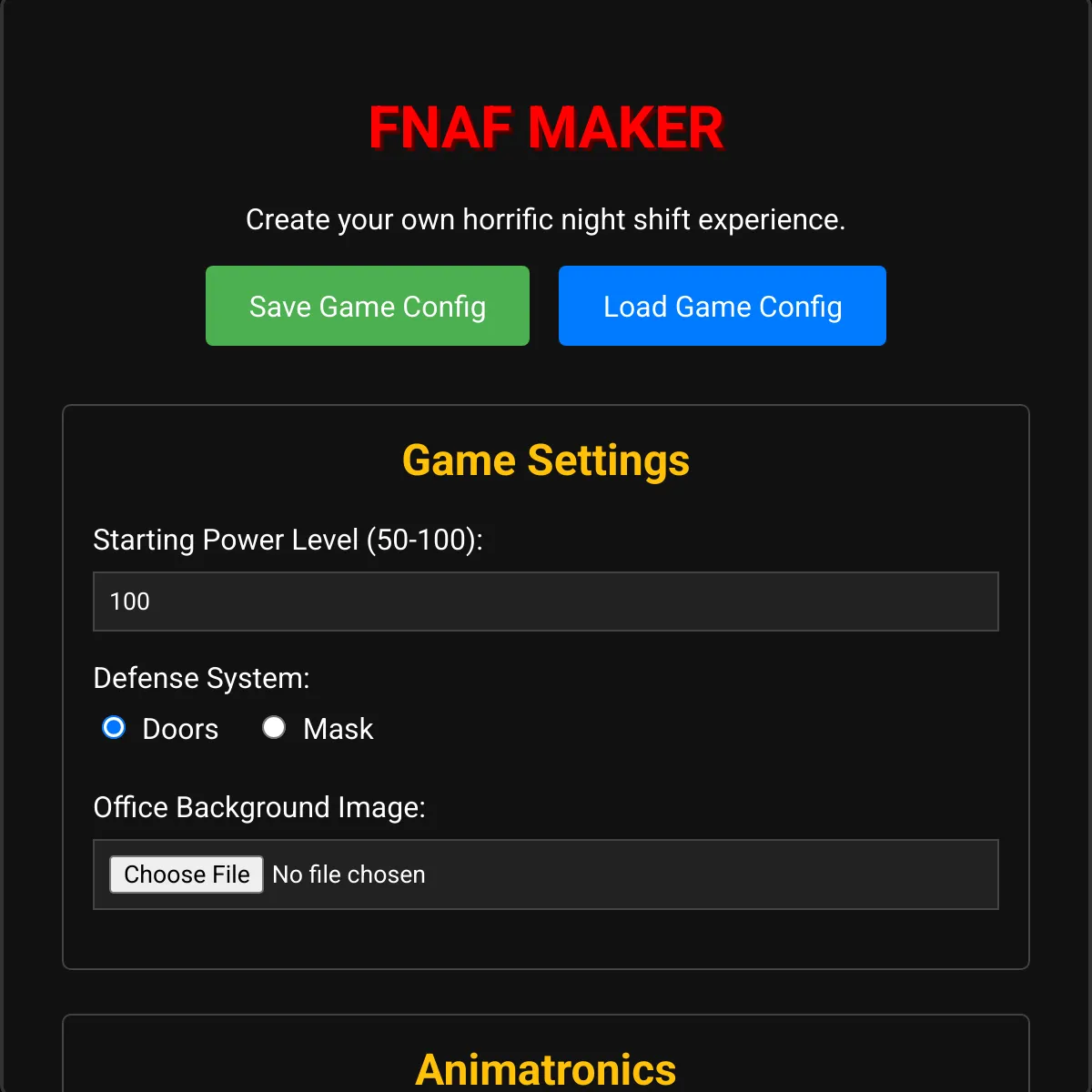Select the Doors defense system option
Screen dimensions: 1092x1092
114,728
